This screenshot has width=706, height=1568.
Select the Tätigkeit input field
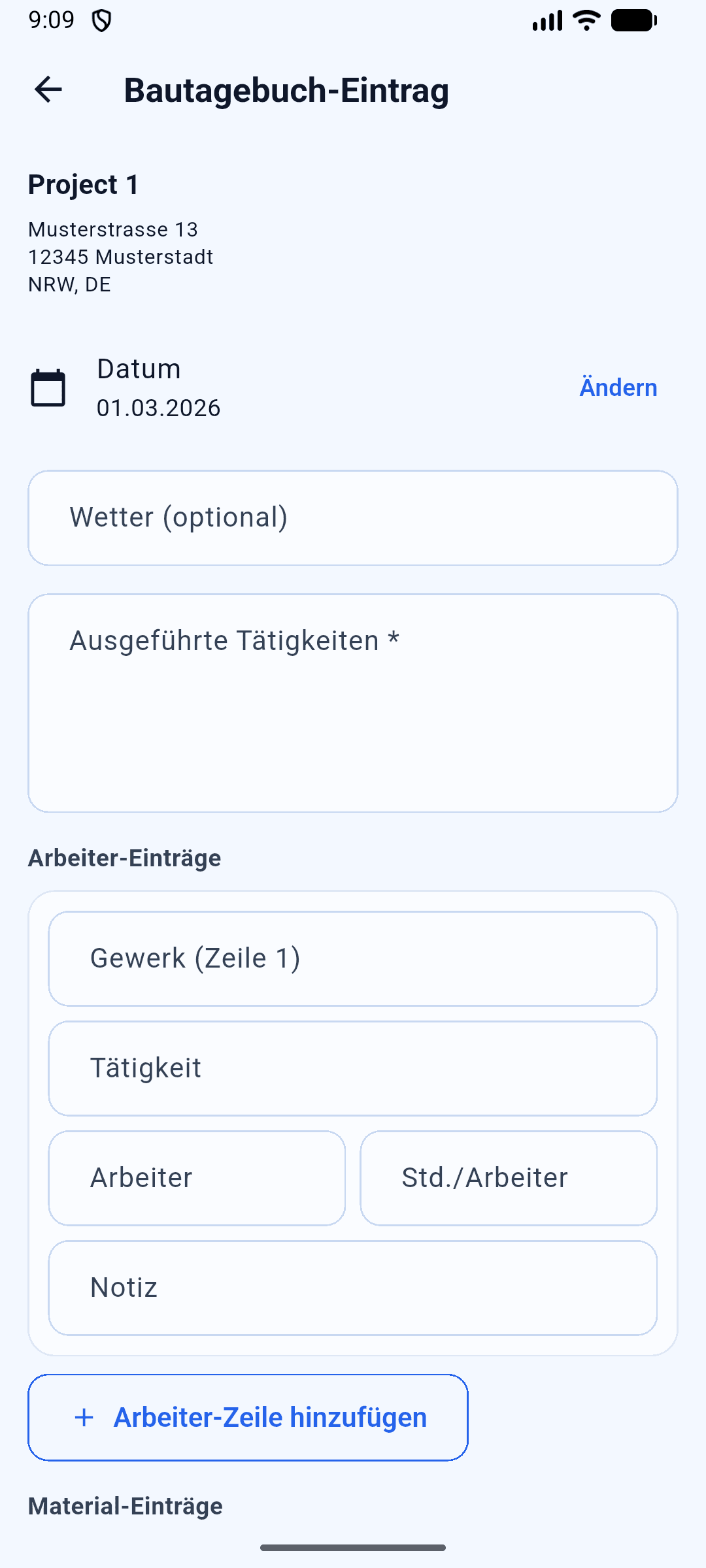coord(353,1068)
